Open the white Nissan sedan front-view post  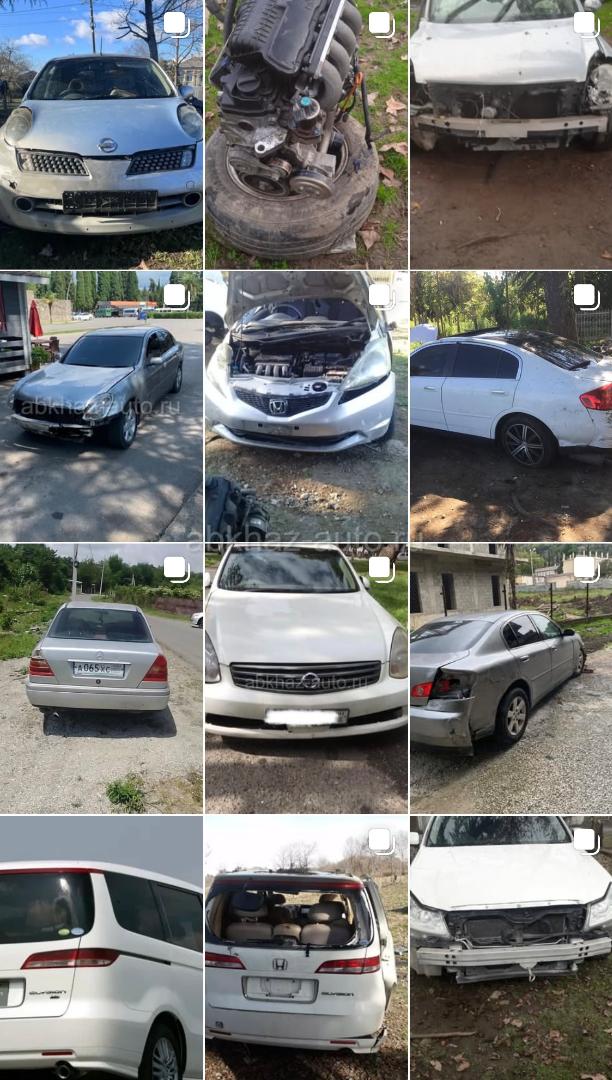pos(305,678)
